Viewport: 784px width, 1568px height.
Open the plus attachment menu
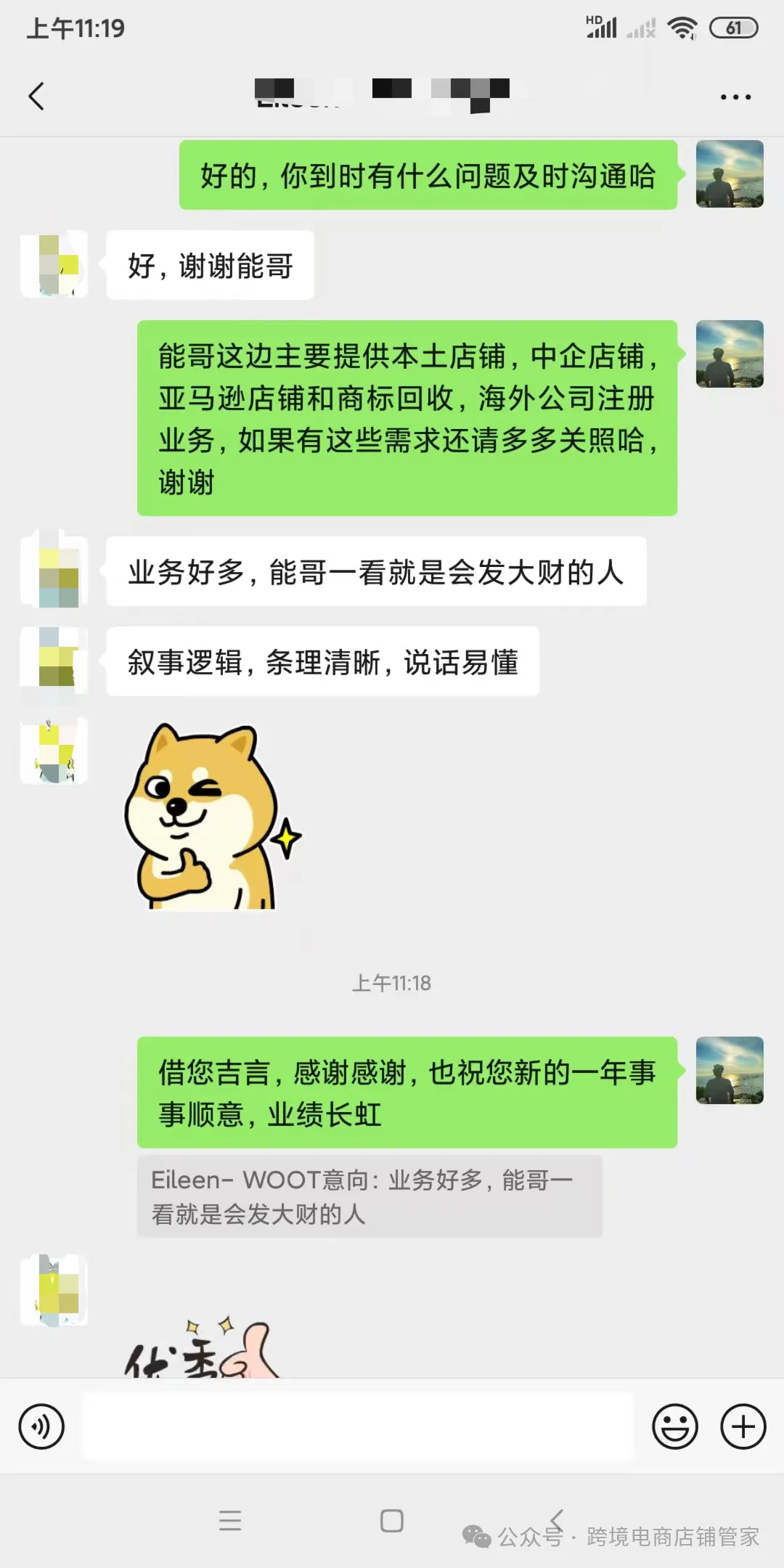743,1426
